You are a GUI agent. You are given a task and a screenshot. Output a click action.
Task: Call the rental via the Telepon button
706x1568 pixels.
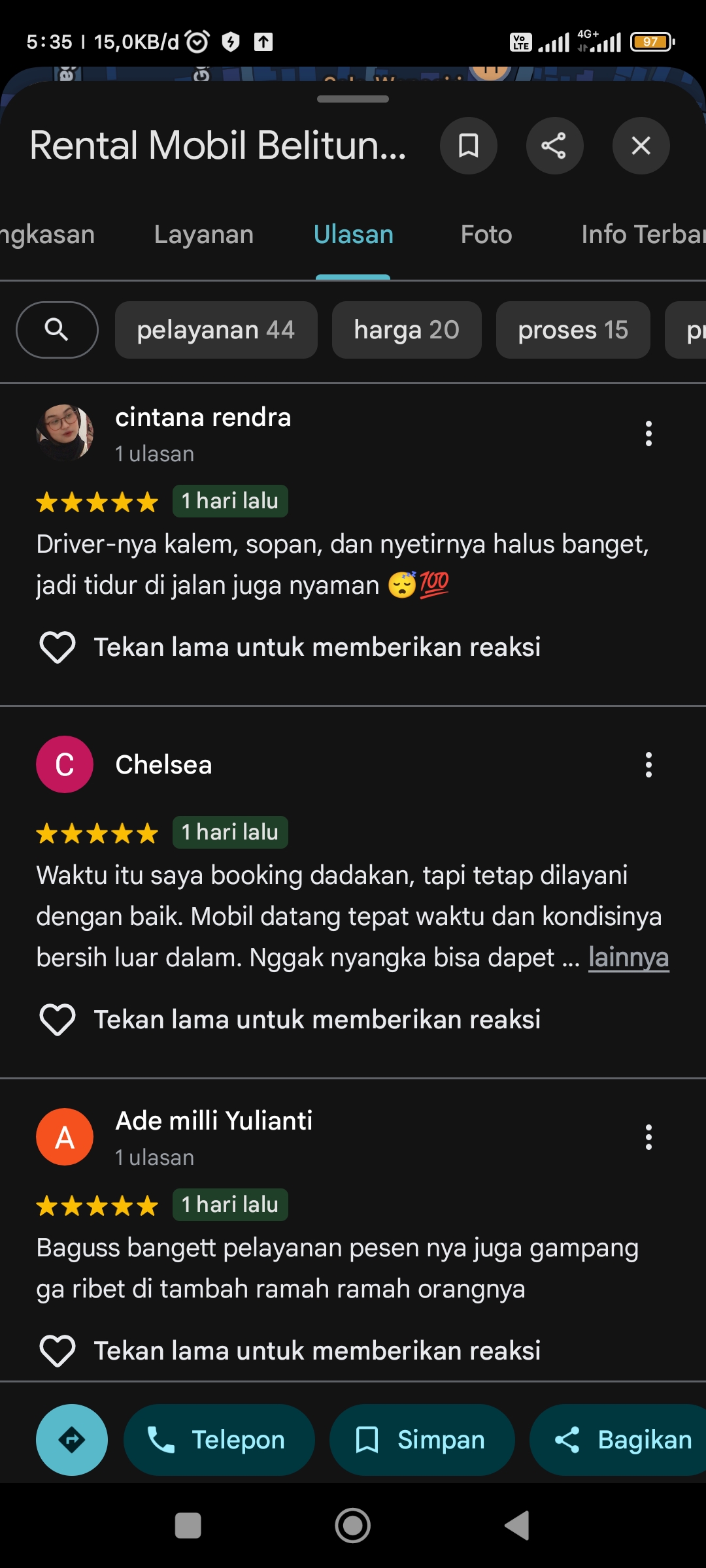(219, 1440)
